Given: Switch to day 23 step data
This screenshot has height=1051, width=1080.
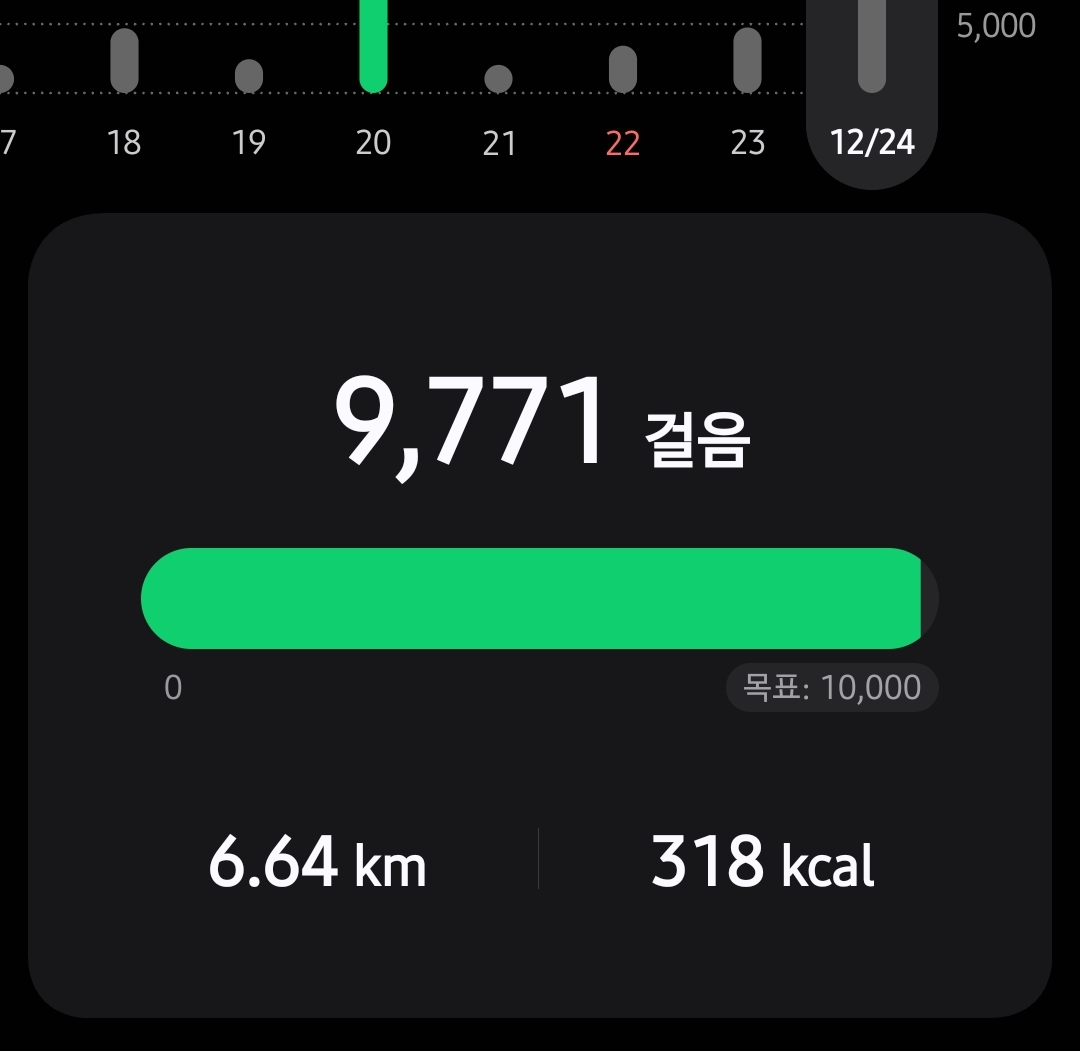Looking at the screenshot, I should click(x=747, y=62).
